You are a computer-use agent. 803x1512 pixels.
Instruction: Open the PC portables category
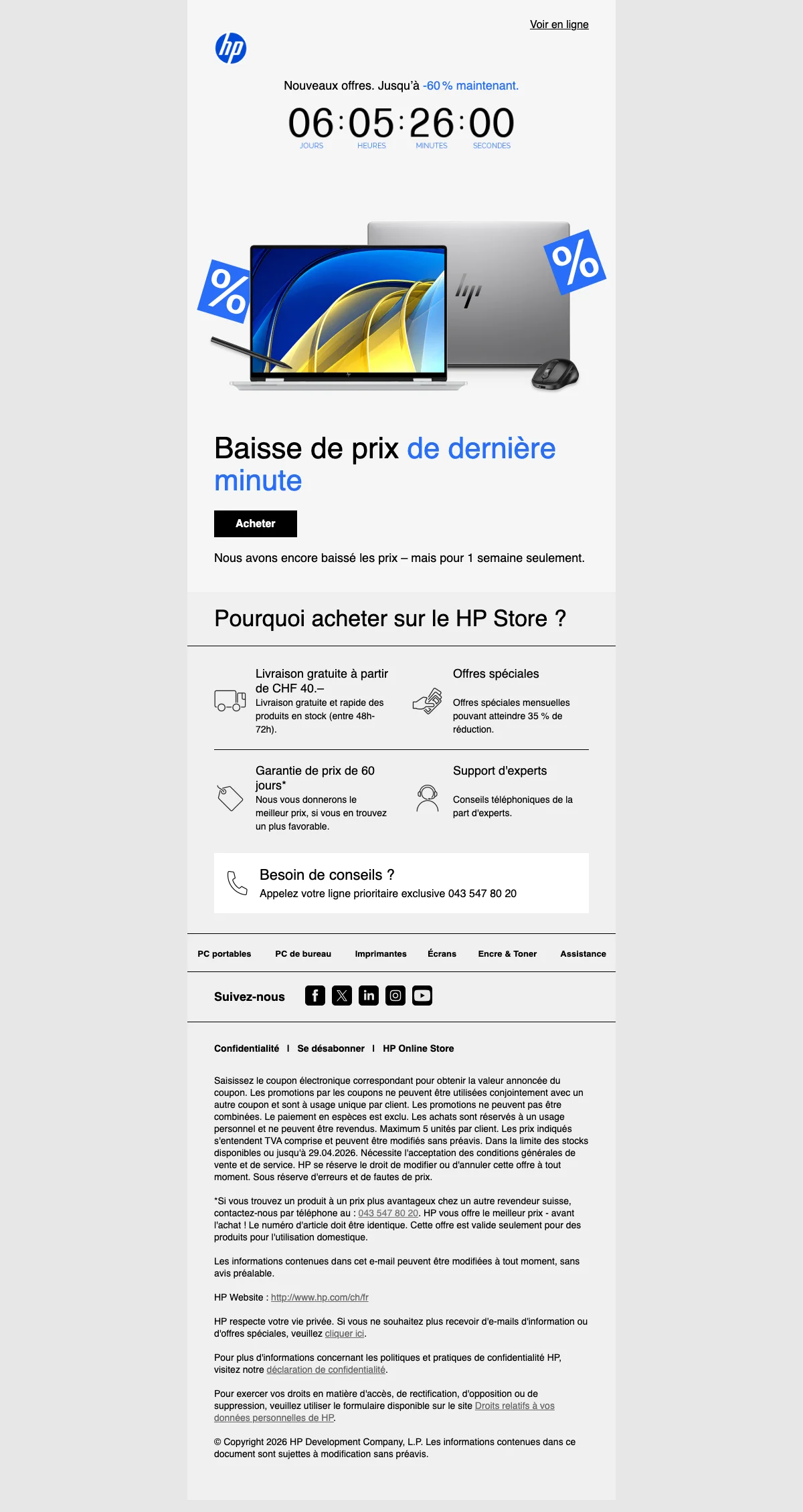(224, 954)
